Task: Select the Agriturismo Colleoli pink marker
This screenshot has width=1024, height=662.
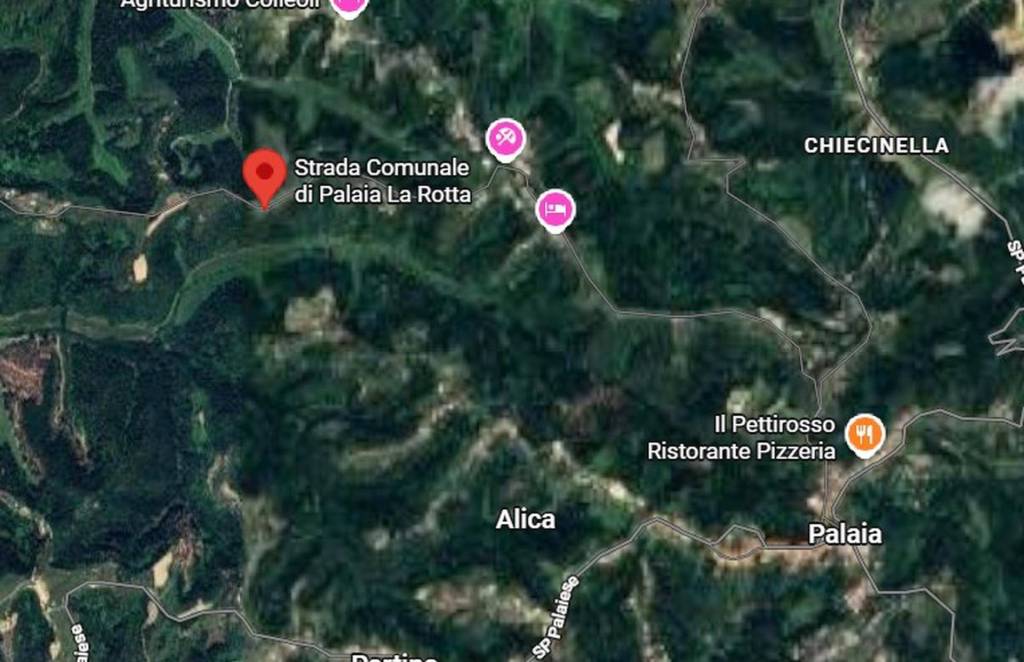Action: coord(348,6)
